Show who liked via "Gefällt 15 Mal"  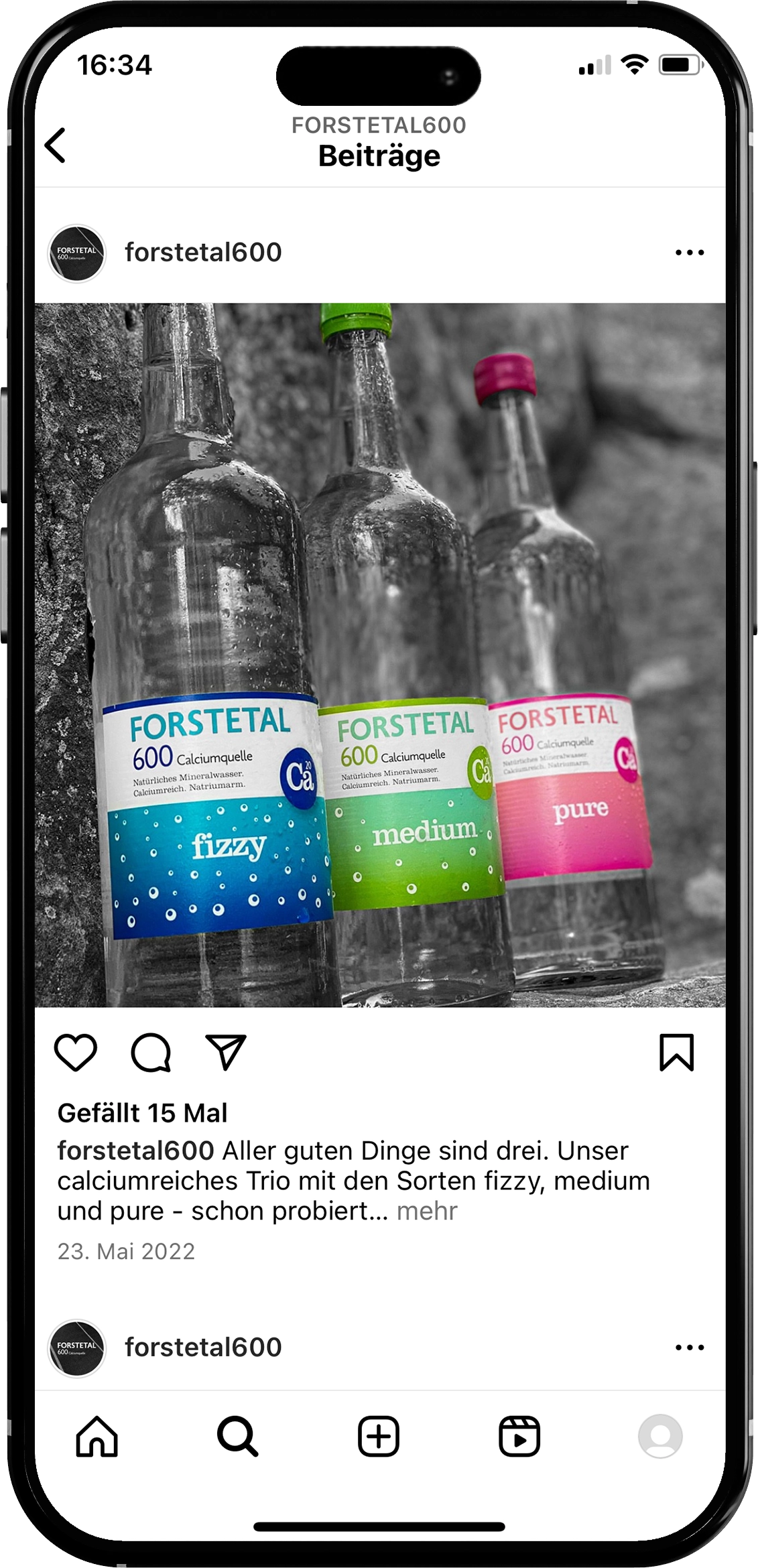tap(142, 1113)
